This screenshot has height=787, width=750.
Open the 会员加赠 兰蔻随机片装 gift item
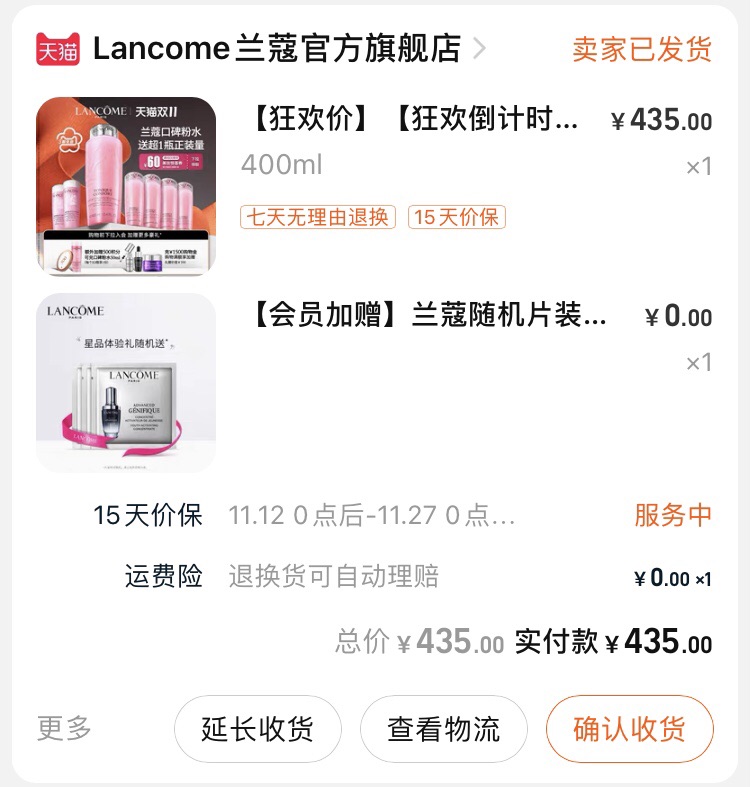tap(425, 317)
